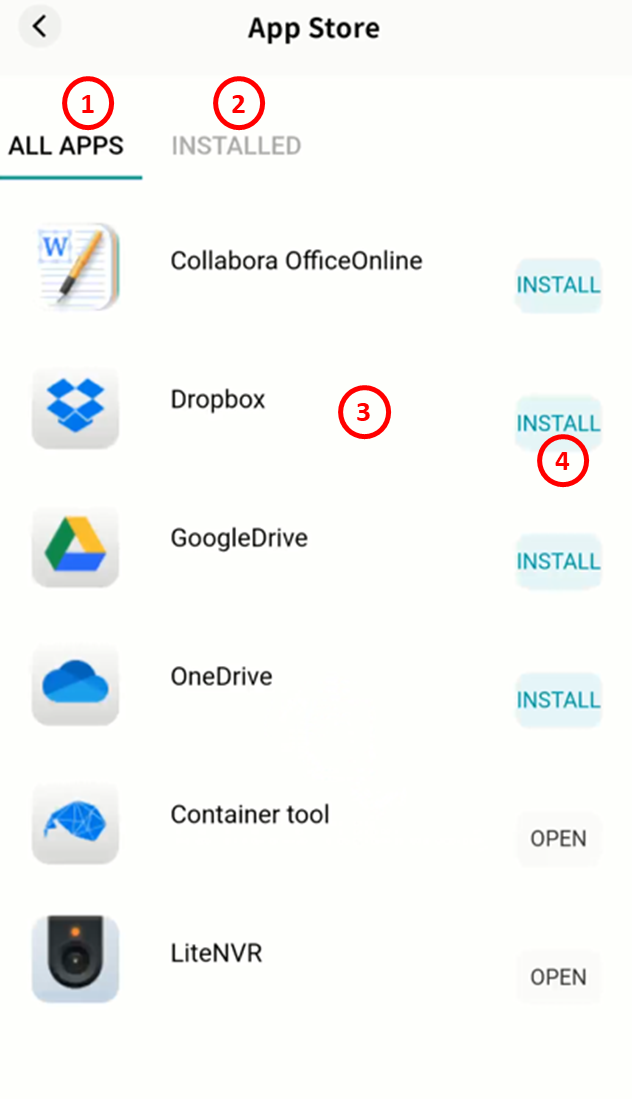Install the OneDrive app

[558, 700]
